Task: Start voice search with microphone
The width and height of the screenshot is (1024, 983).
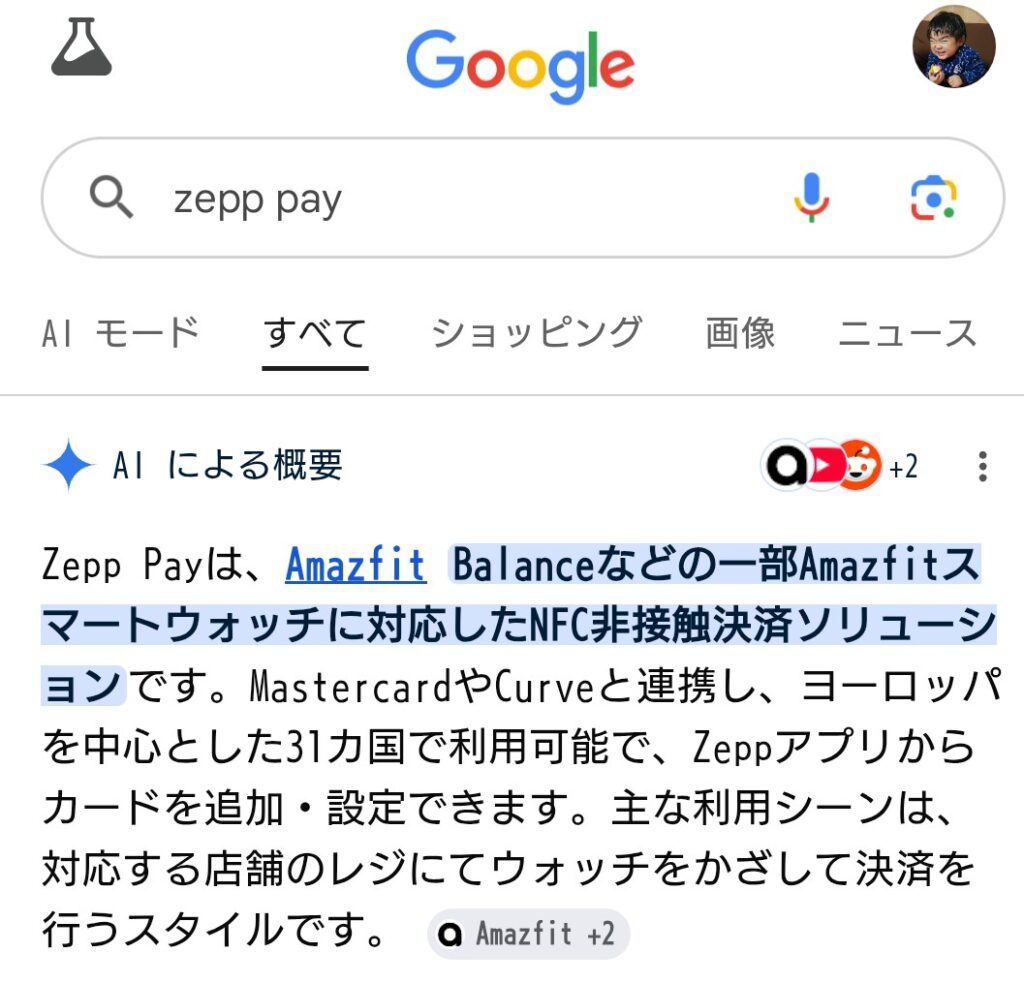Action: (x=811, y=197)
